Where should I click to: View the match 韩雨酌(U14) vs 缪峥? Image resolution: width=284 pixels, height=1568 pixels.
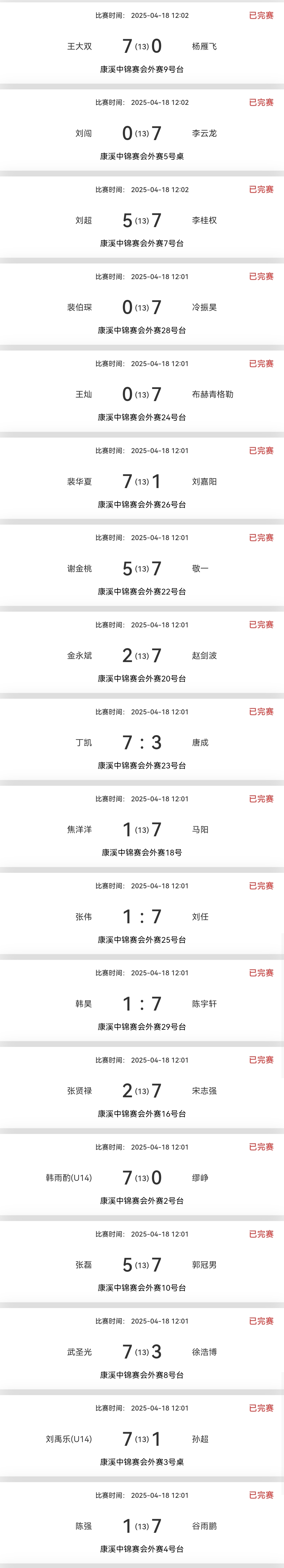[142, 1178]
